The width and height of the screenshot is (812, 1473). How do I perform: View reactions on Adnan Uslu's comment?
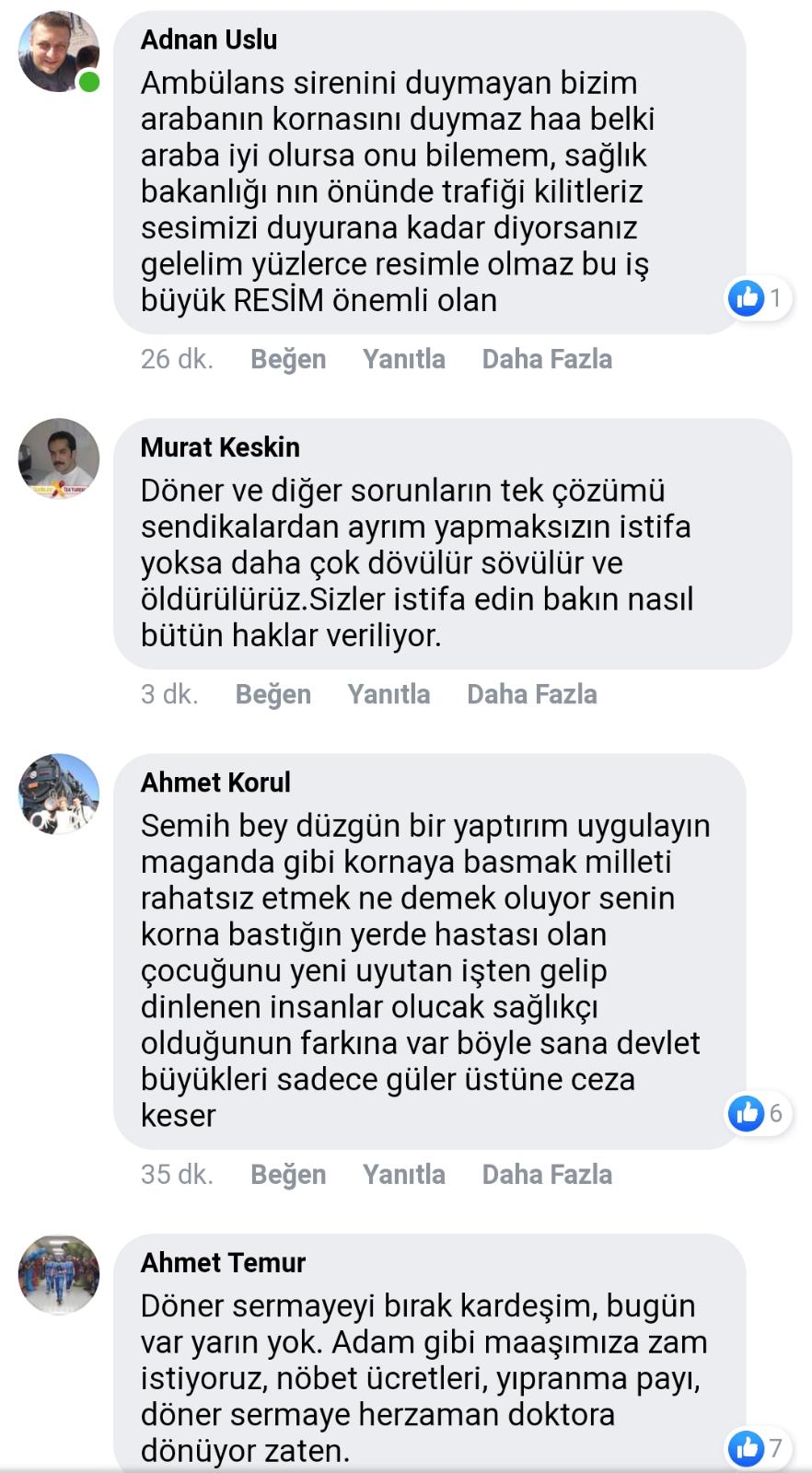point(759,297)
